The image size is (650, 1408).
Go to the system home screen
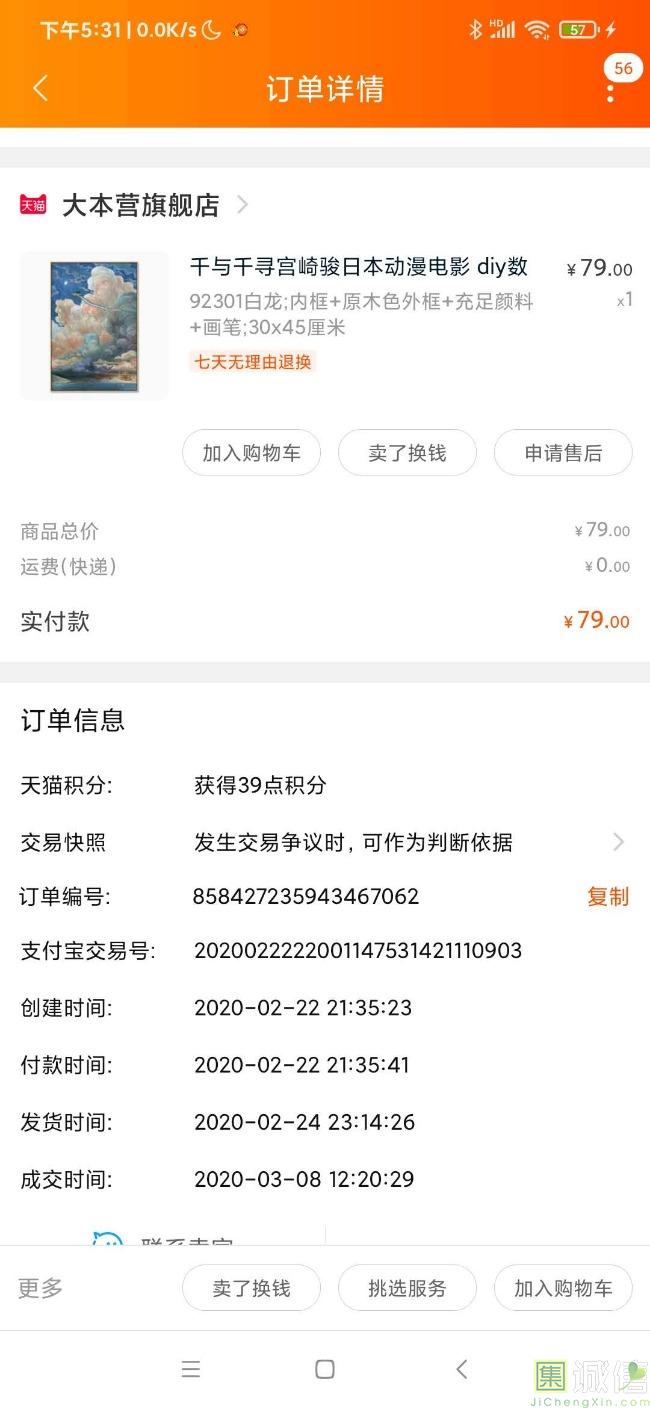325,1369
